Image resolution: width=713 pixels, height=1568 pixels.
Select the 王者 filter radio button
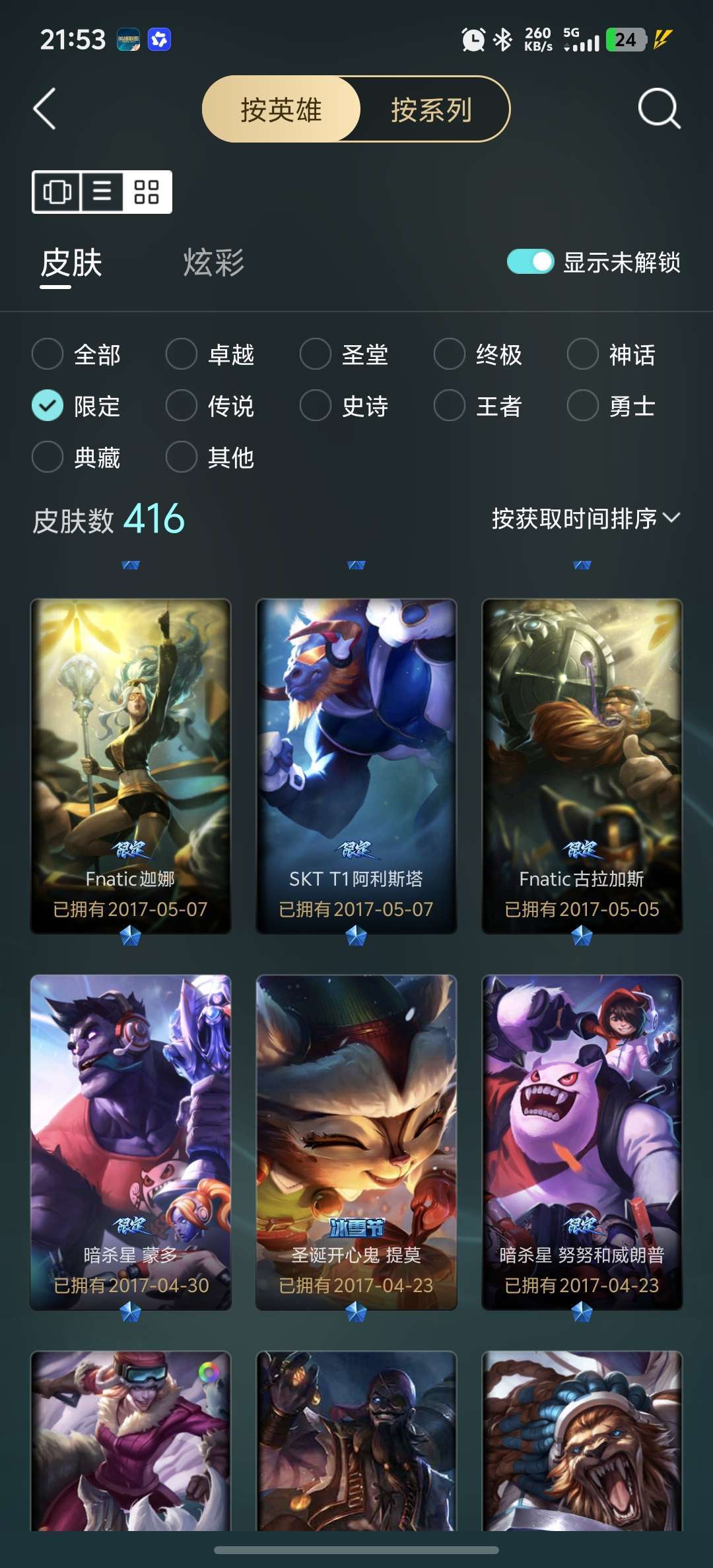pos(450,407)
